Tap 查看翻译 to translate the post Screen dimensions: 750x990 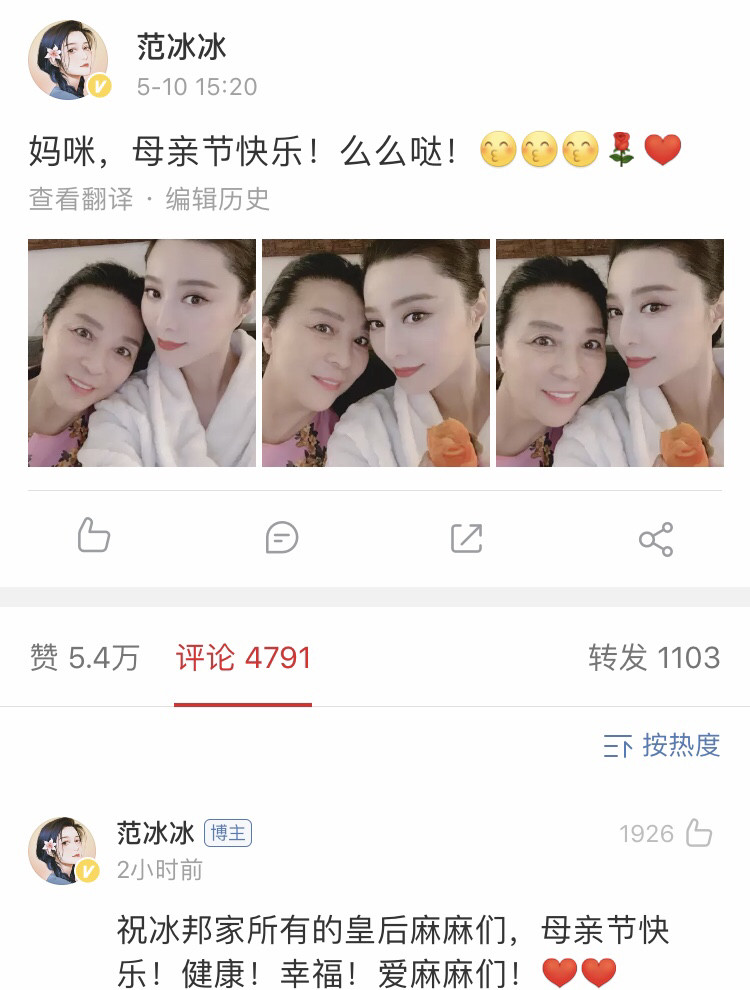pos(81,199)
